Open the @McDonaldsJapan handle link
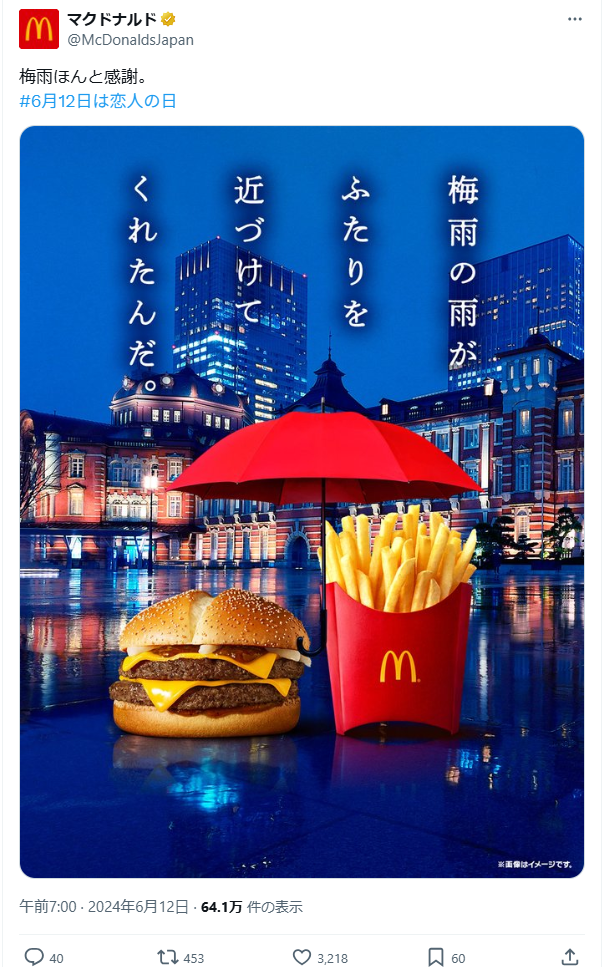The image size is (604, 967). point(130,40)
